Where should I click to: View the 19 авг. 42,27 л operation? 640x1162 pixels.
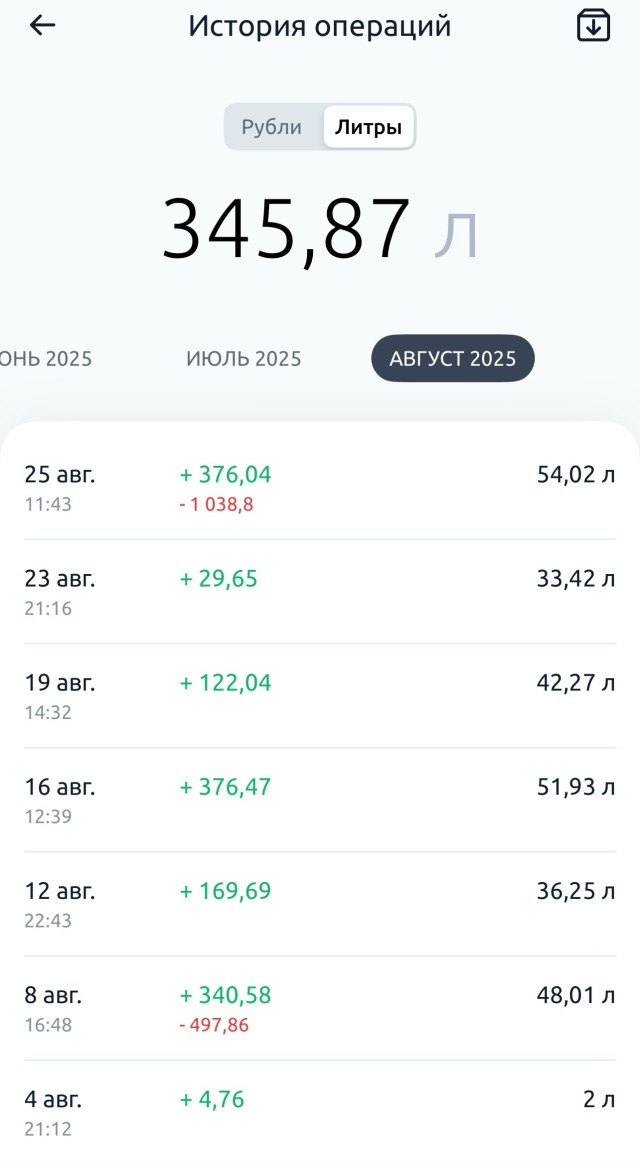pyautogui.click(x=320, y=696)
